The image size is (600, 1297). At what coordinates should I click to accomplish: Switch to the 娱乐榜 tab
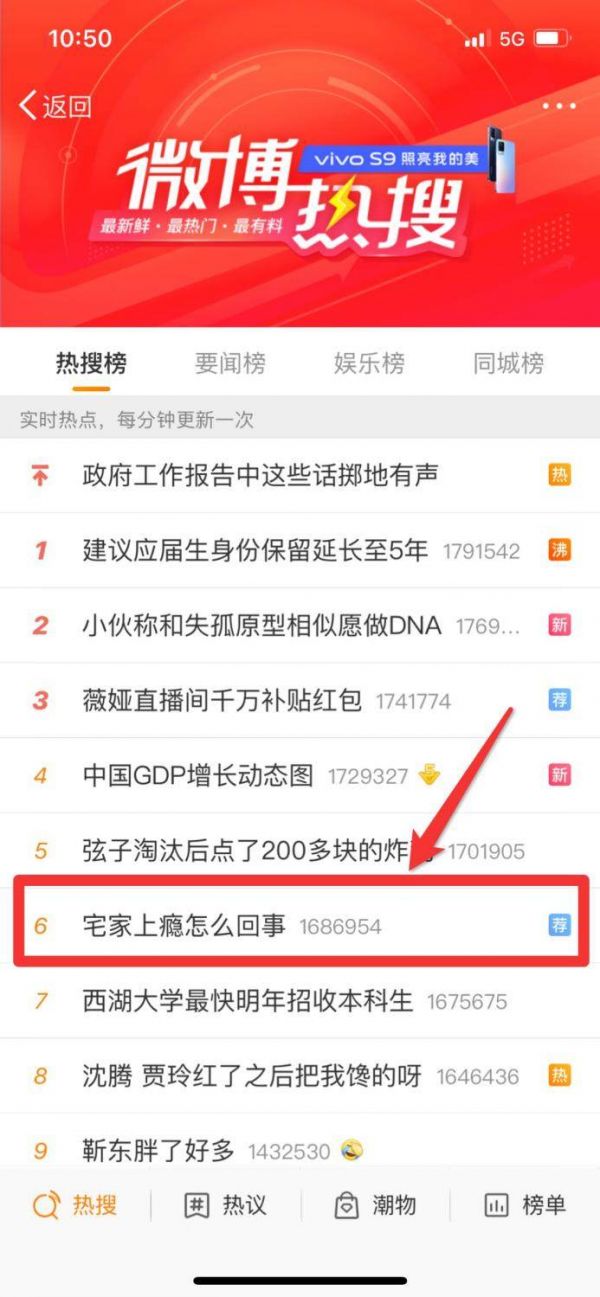[369, 363]
